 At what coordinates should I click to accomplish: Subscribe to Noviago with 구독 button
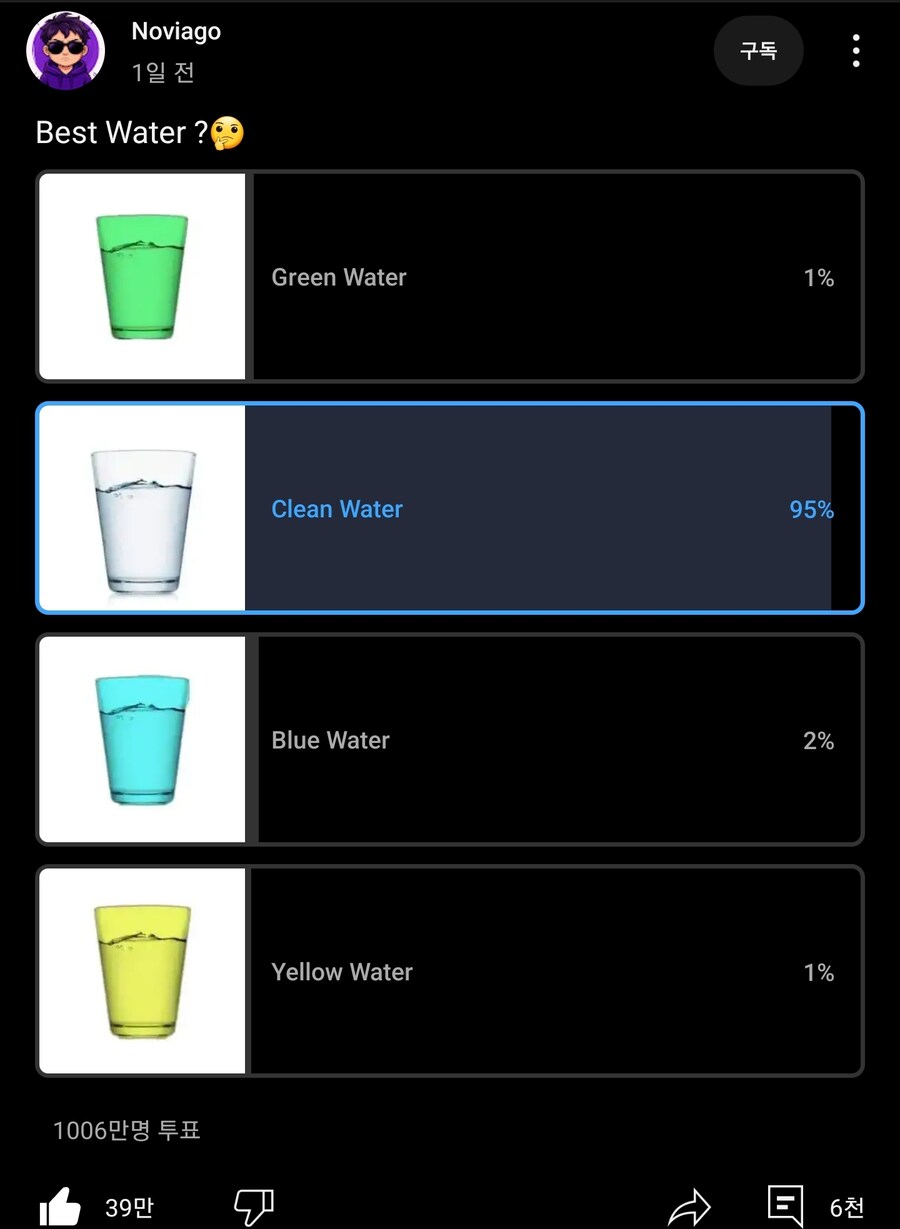click(x=758, y=50)
